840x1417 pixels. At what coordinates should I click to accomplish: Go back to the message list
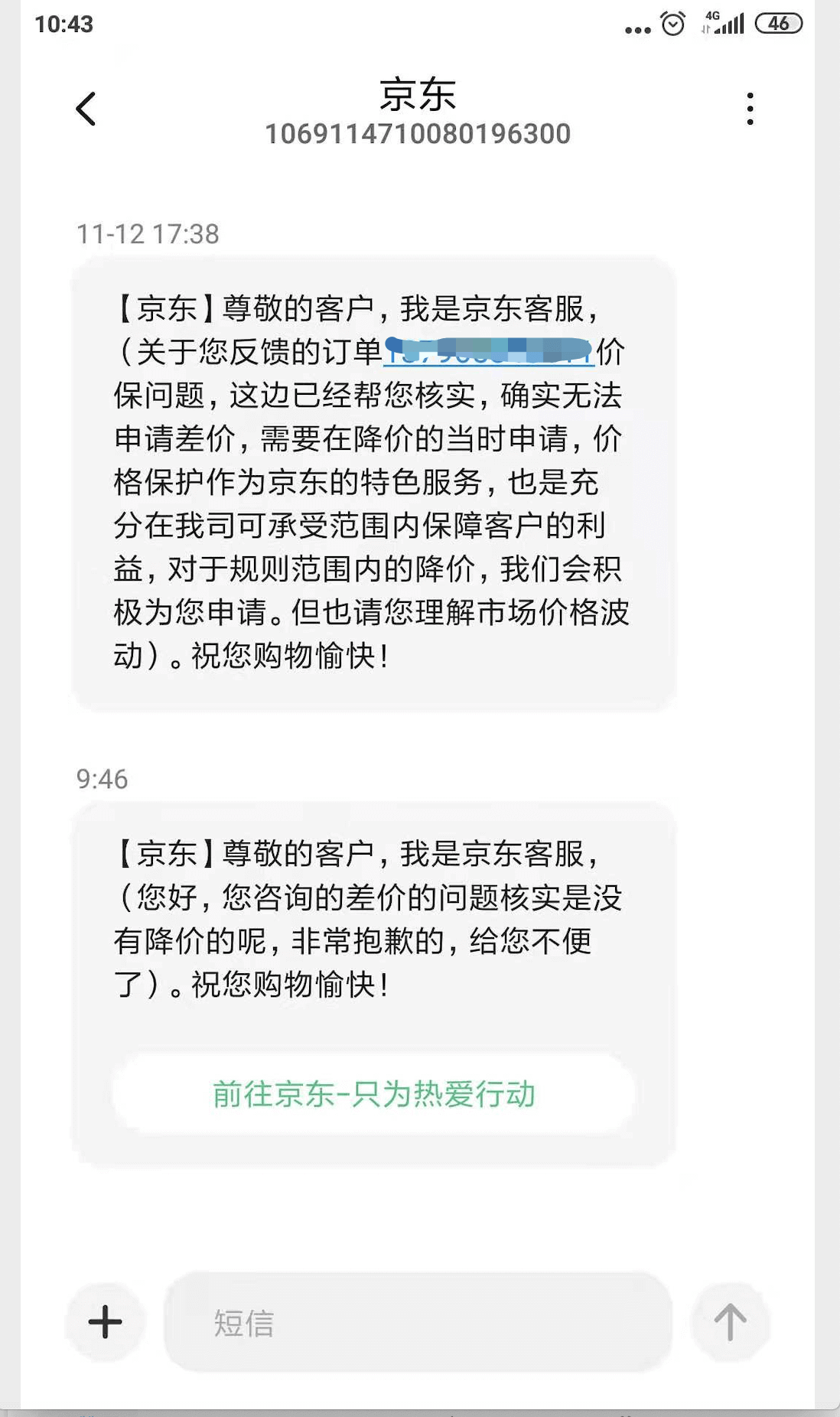click(86, 109)
